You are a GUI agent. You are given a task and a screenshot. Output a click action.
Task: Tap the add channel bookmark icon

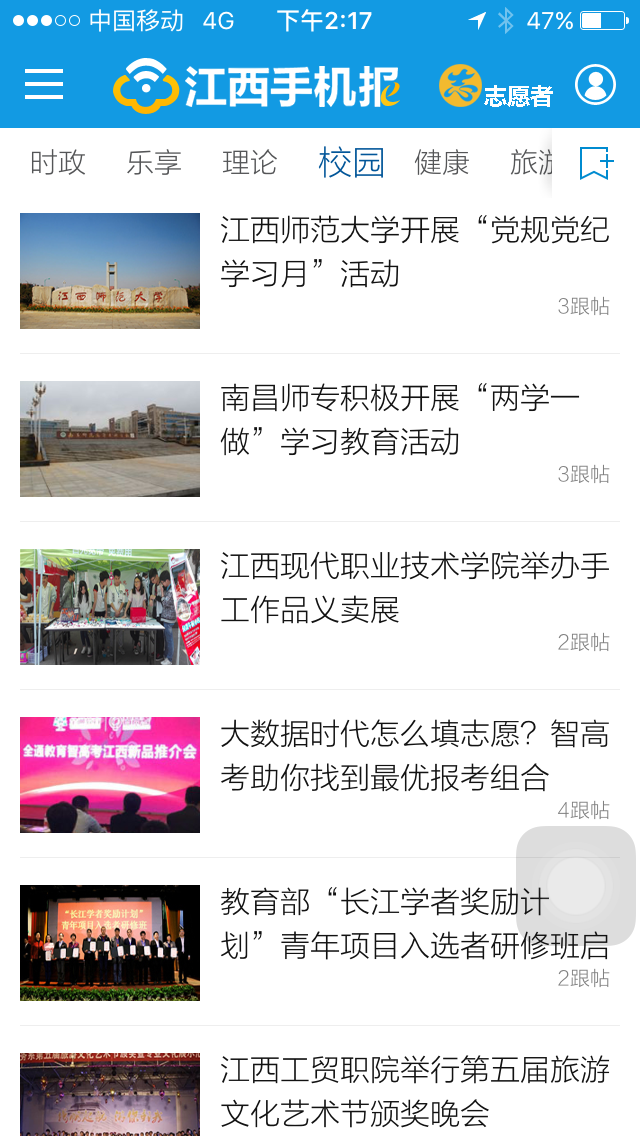(596, 163)
